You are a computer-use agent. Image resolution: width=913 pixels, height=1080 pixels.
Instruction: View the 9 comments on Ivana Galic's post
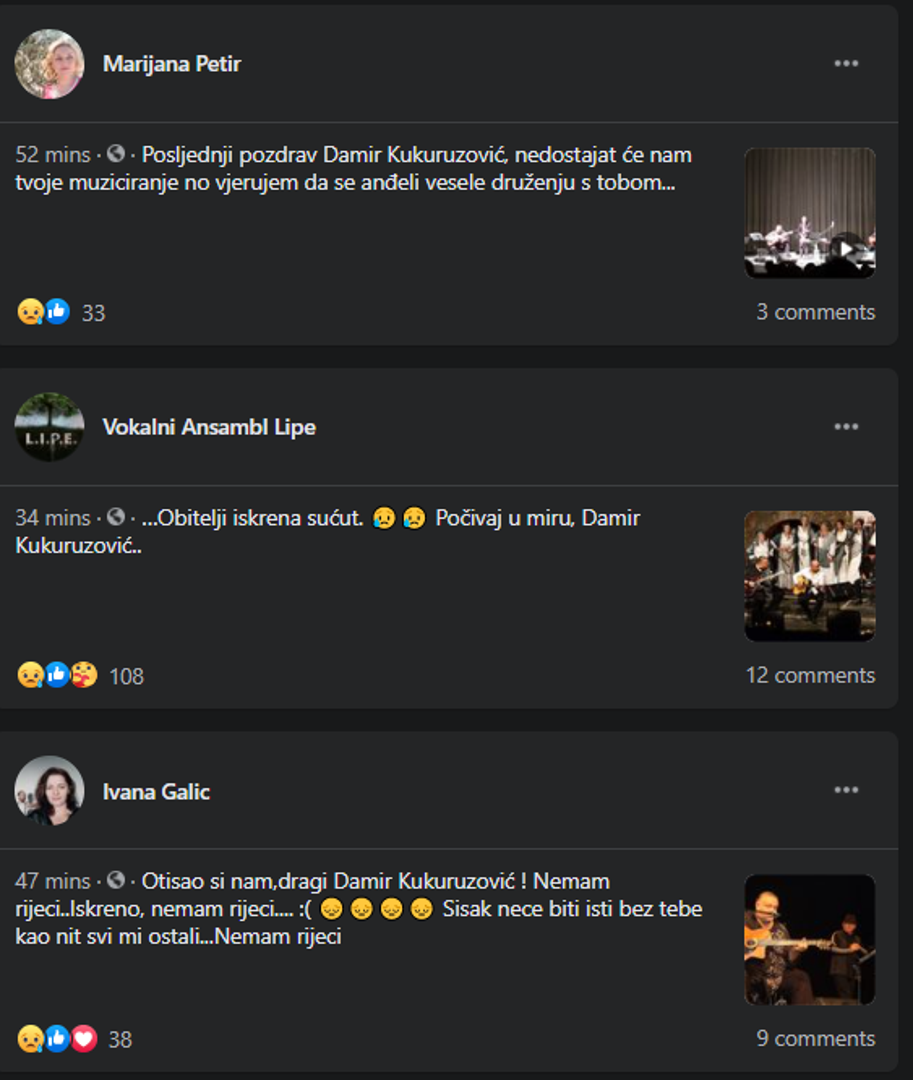(815, 1038)
